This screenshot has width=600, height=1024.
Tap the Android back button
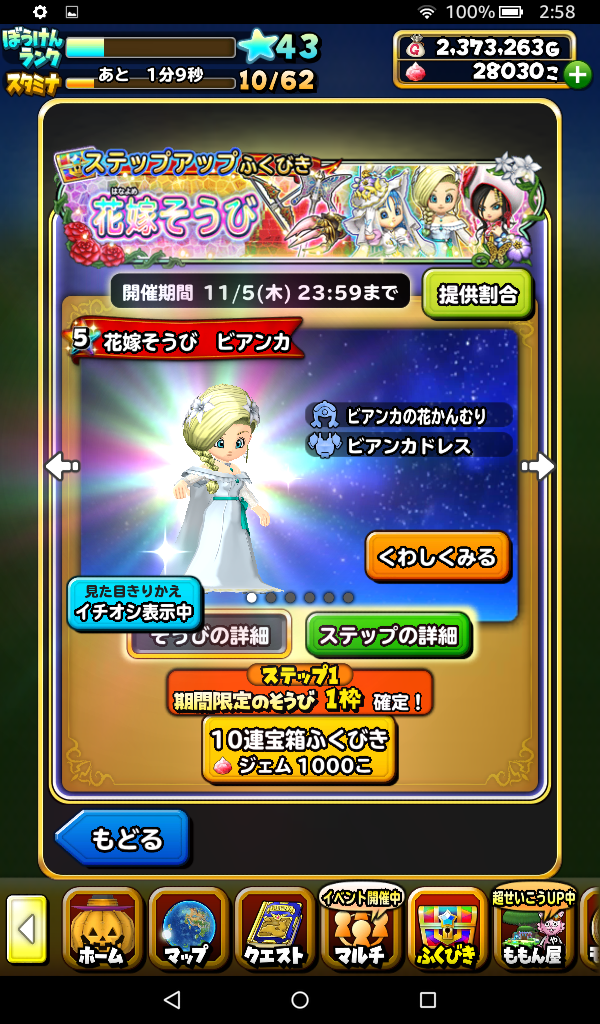[172, 999]
